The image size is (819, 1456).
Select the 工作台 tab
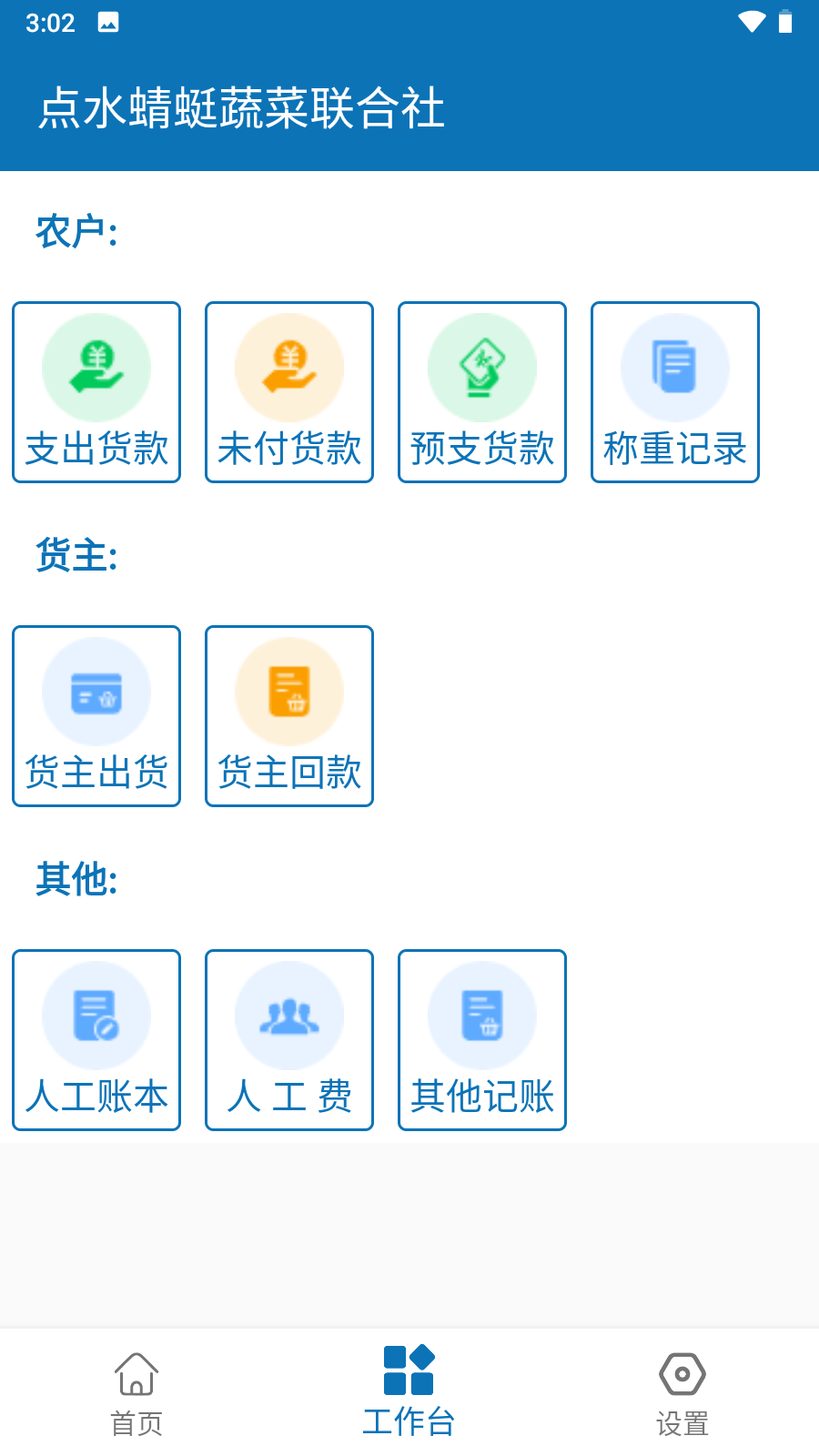click(409, 1421)
